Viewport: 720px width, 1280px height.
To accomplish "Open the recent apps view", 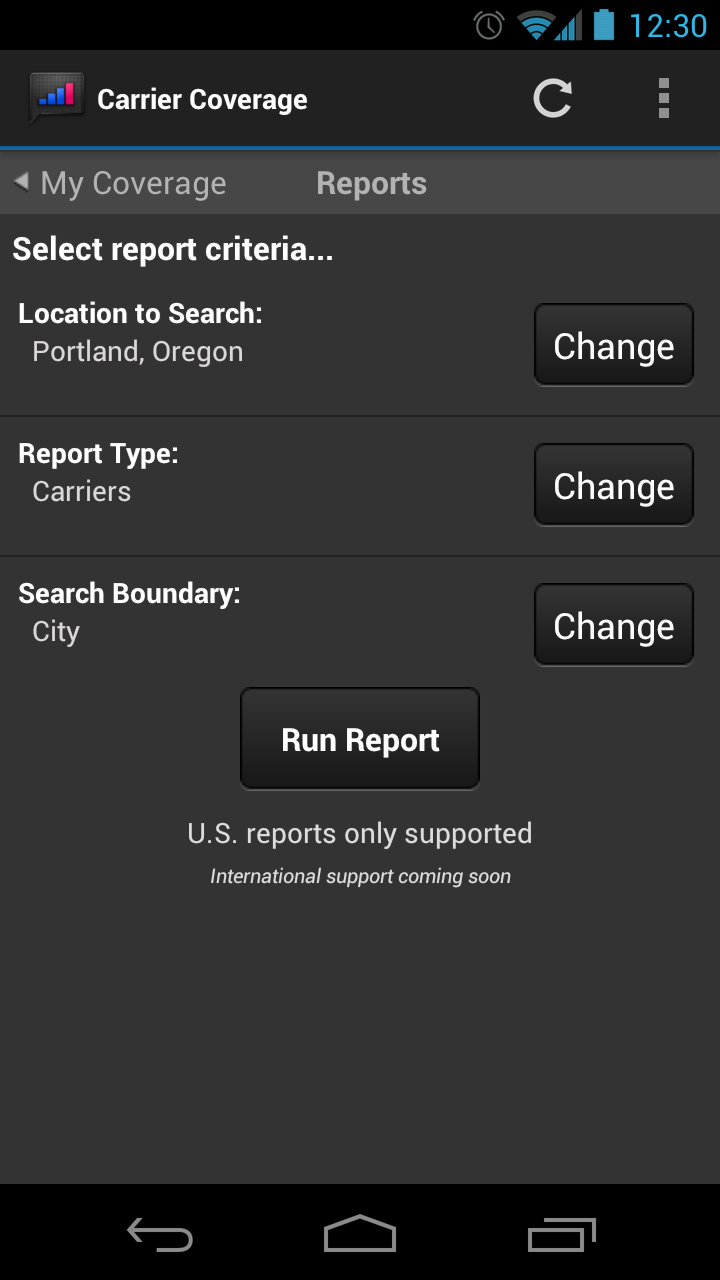I will (561, 1234).
